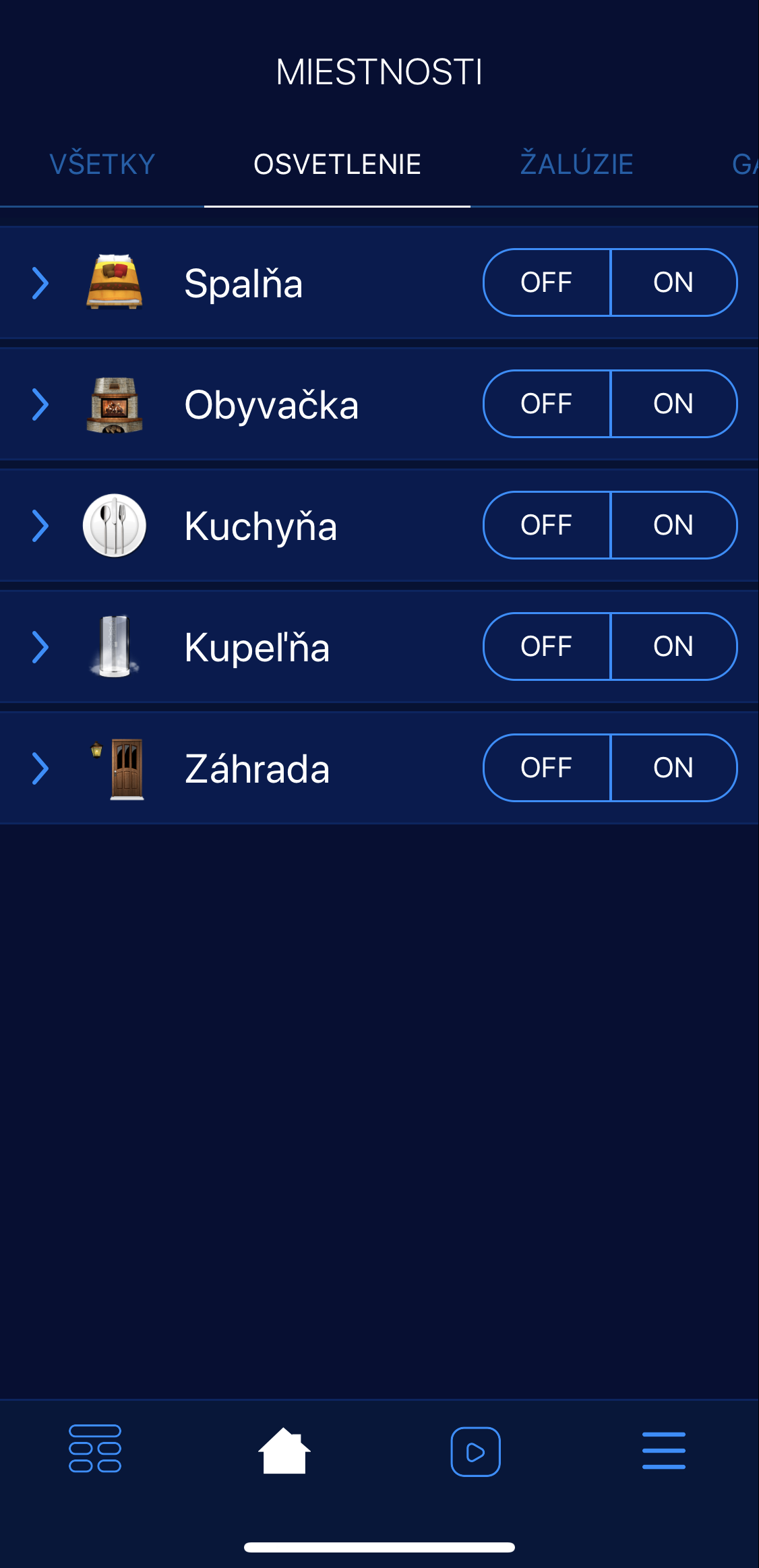Open the home tab in bottom bar
The height and width of the screenshot is (1568, 759).
pos(284,1451)
